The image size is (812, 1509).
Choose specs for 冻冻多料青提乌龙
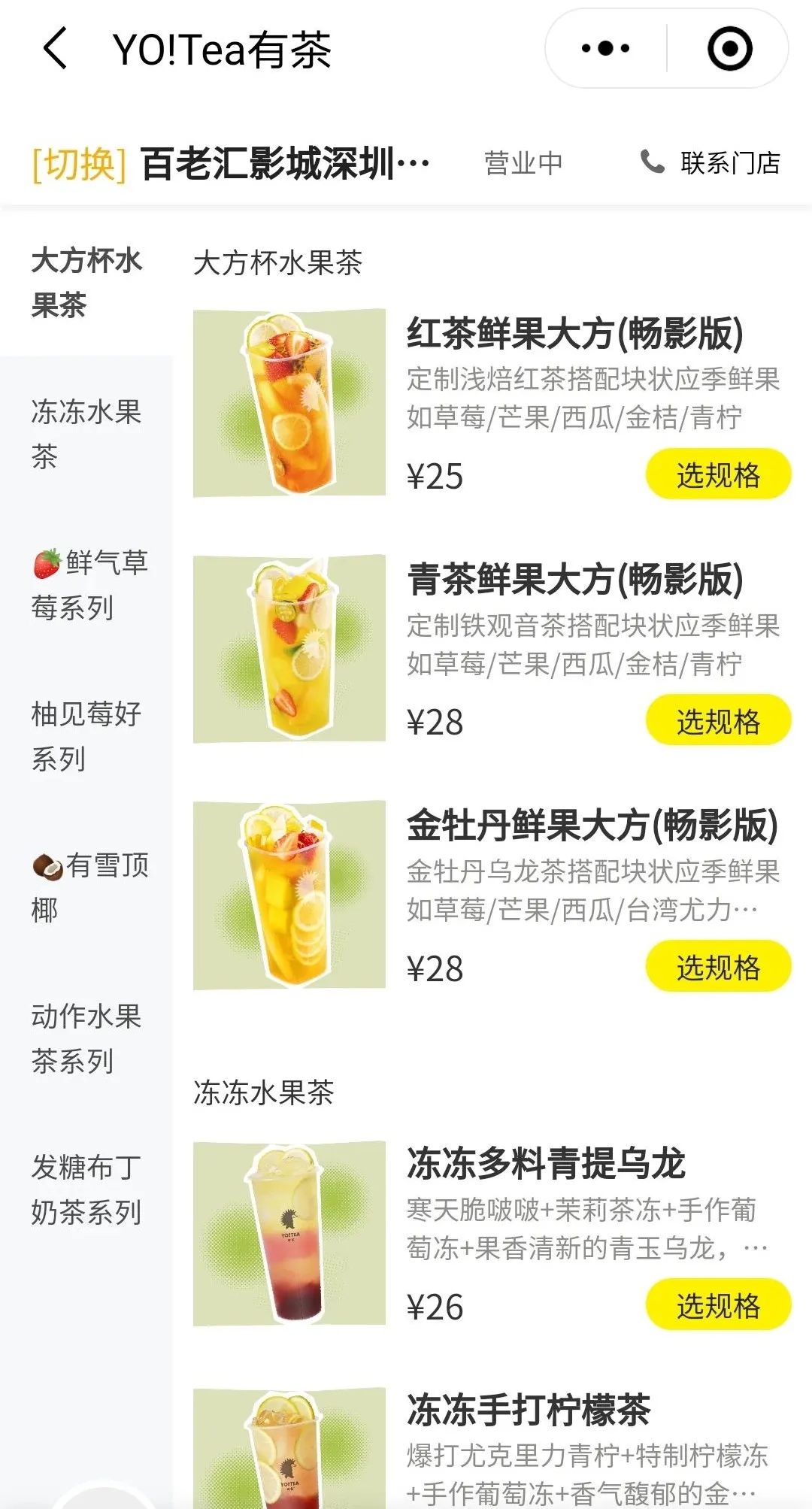click(x=718, y=1304)
